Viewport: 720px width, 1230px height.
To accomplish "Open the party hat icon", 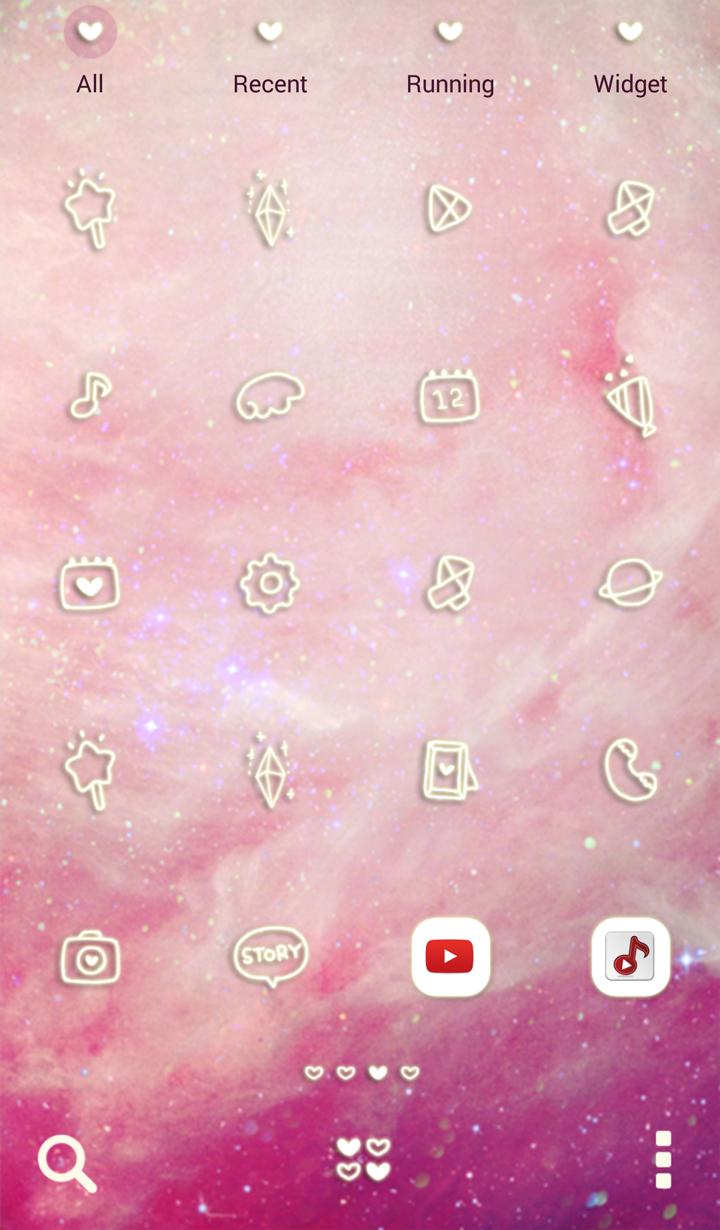I will tap(630, 397).
